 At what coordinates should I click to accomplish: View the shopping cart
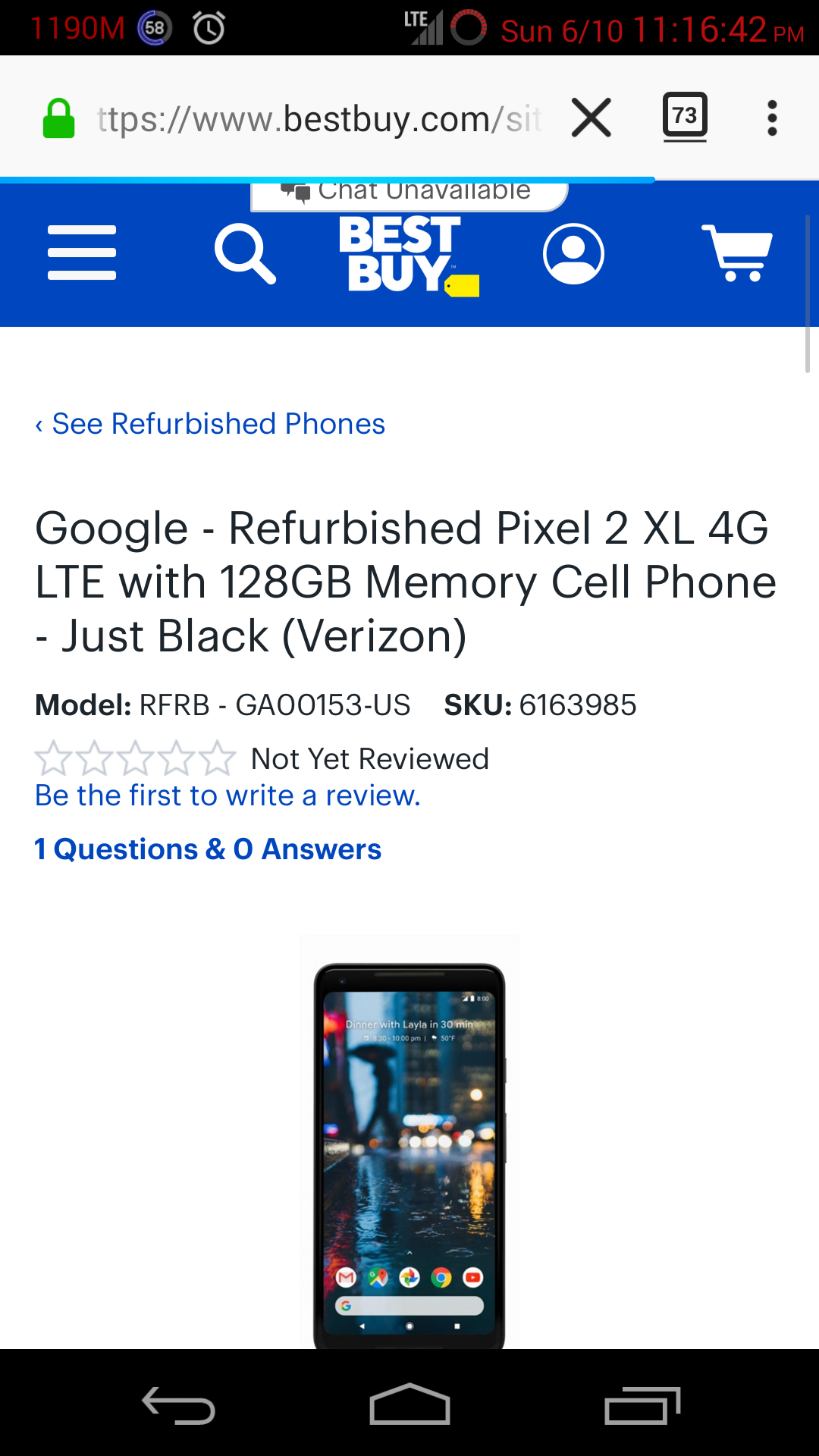click(x=737, y=253)
